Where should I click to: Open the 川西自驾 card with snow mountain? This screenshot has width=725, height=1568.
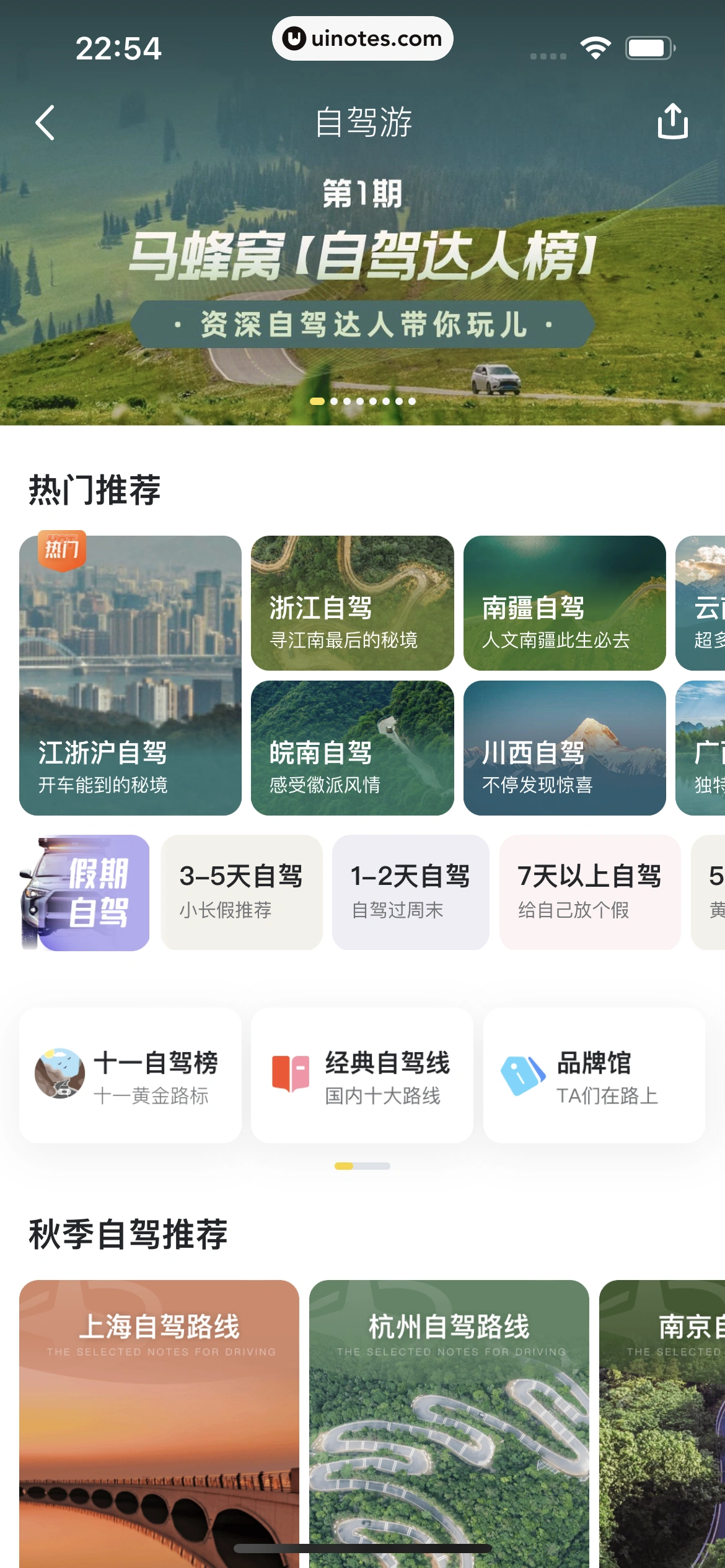point(565,748)
